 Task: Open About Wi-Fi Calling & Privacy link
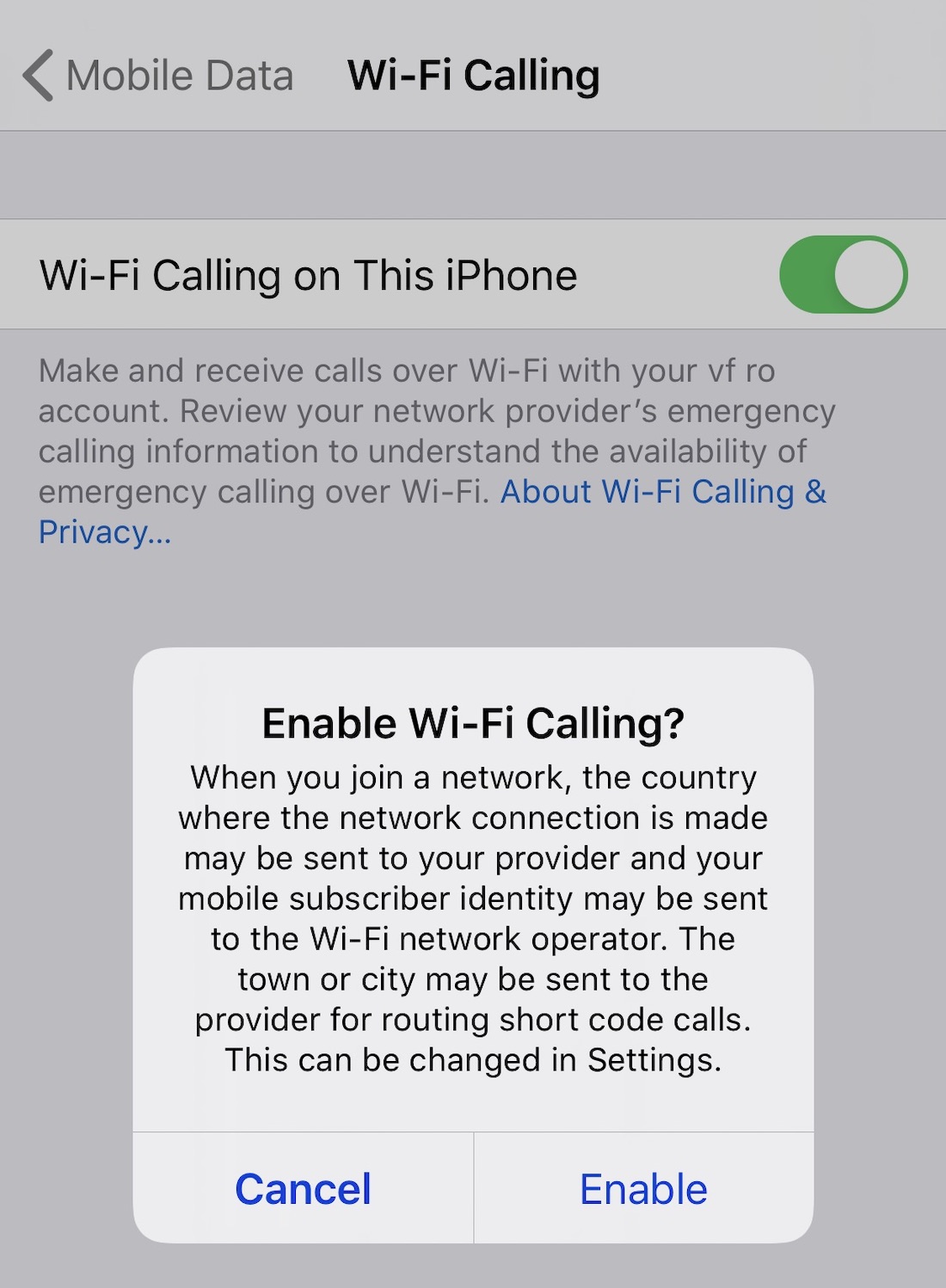[662, 493]
